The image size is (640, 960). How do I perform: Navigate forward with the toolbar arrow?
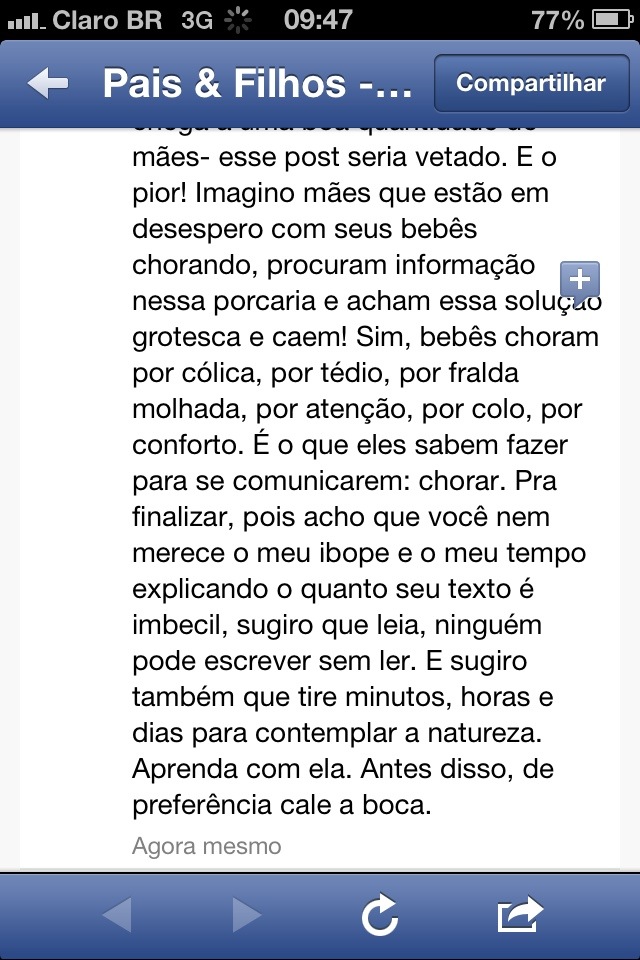click(246, 914)
